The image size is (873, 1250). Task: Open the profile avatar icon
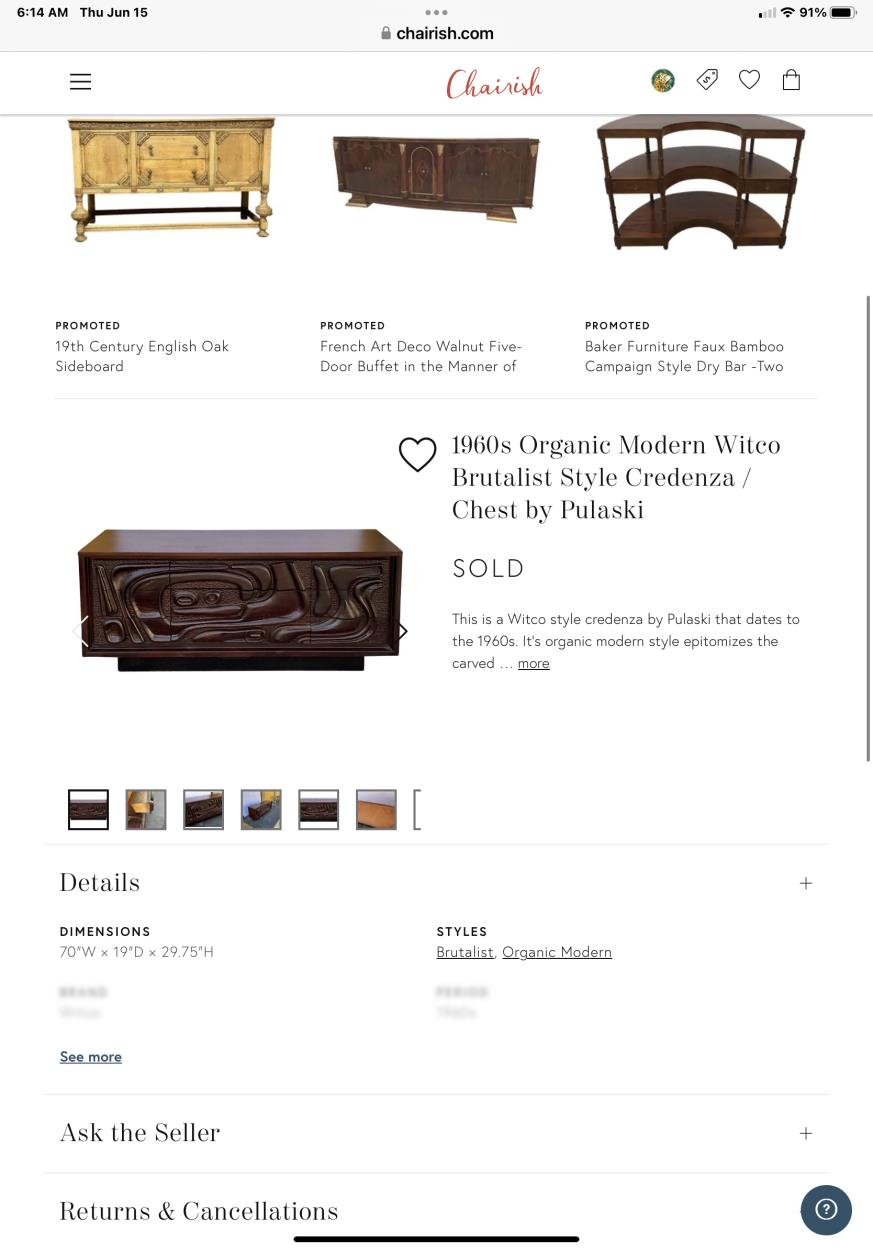663,81
